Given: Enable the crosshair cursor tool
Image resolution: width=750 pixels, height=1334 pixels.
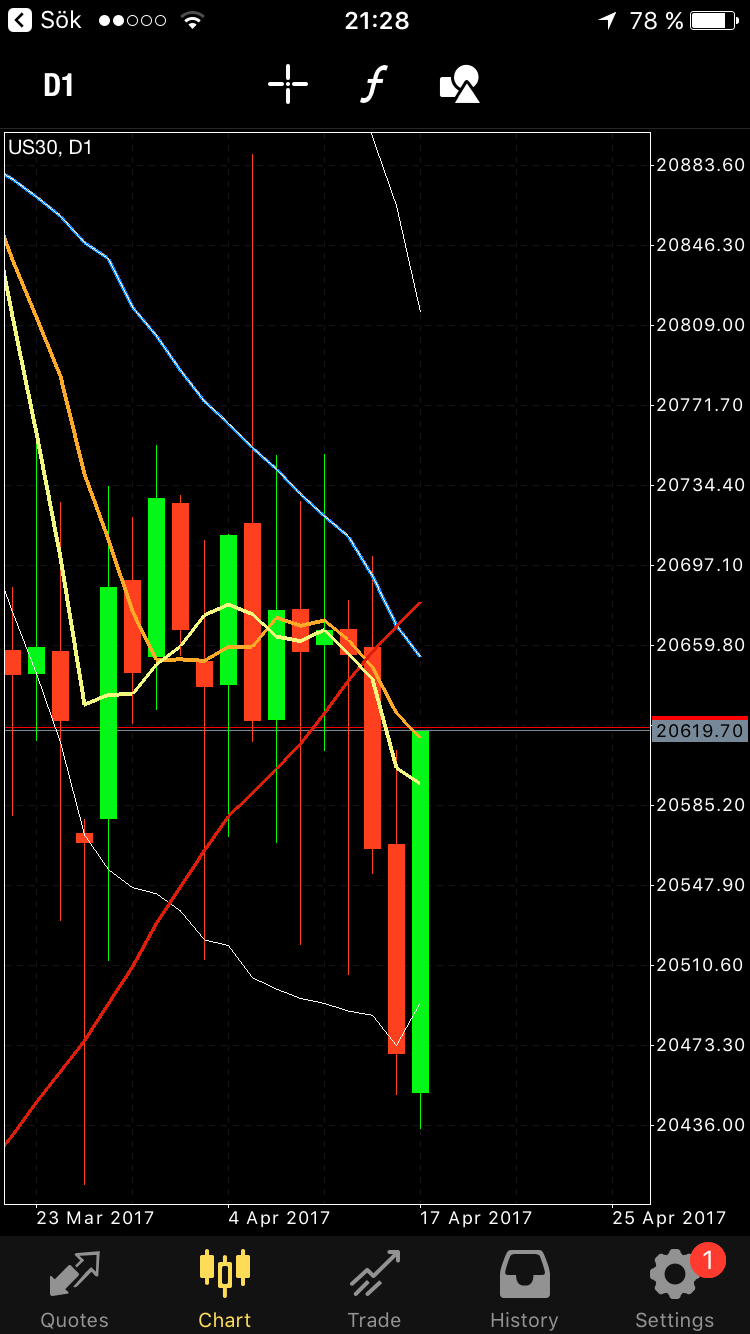Looking at the screenshot, I should [288, 85].
